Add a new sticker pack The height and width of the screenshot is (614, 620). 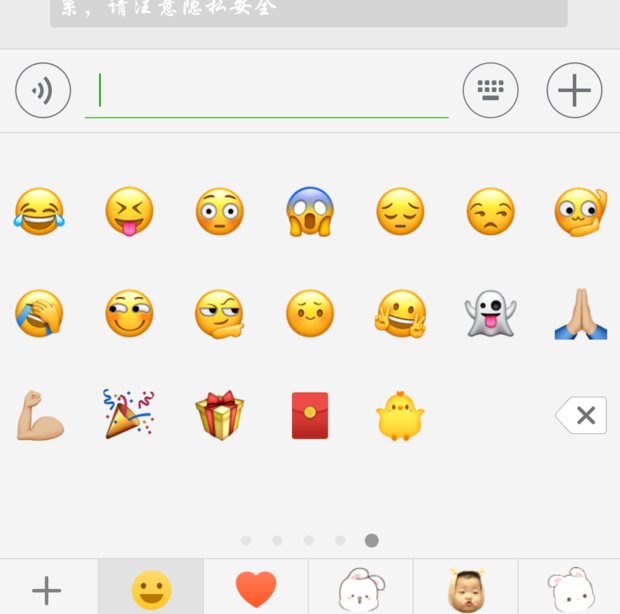tap(47, 590)
